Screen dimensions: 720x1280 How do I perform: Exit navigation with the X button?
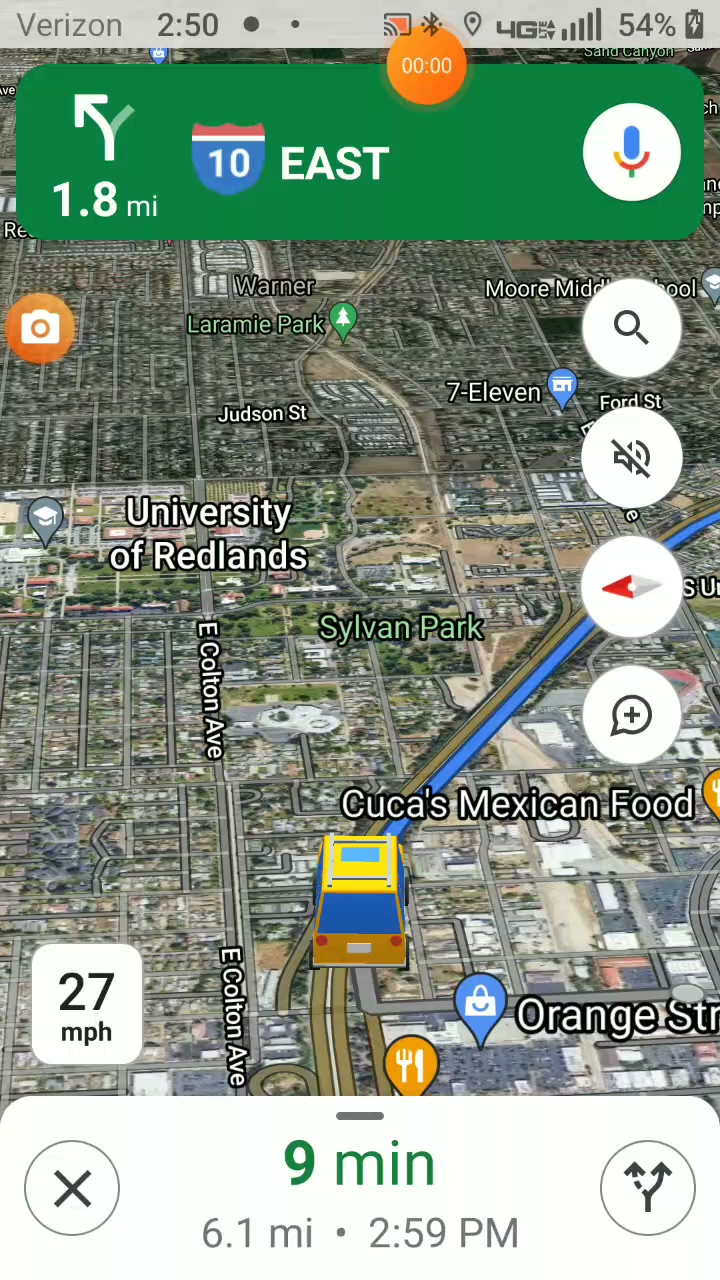coord(72,1189)
